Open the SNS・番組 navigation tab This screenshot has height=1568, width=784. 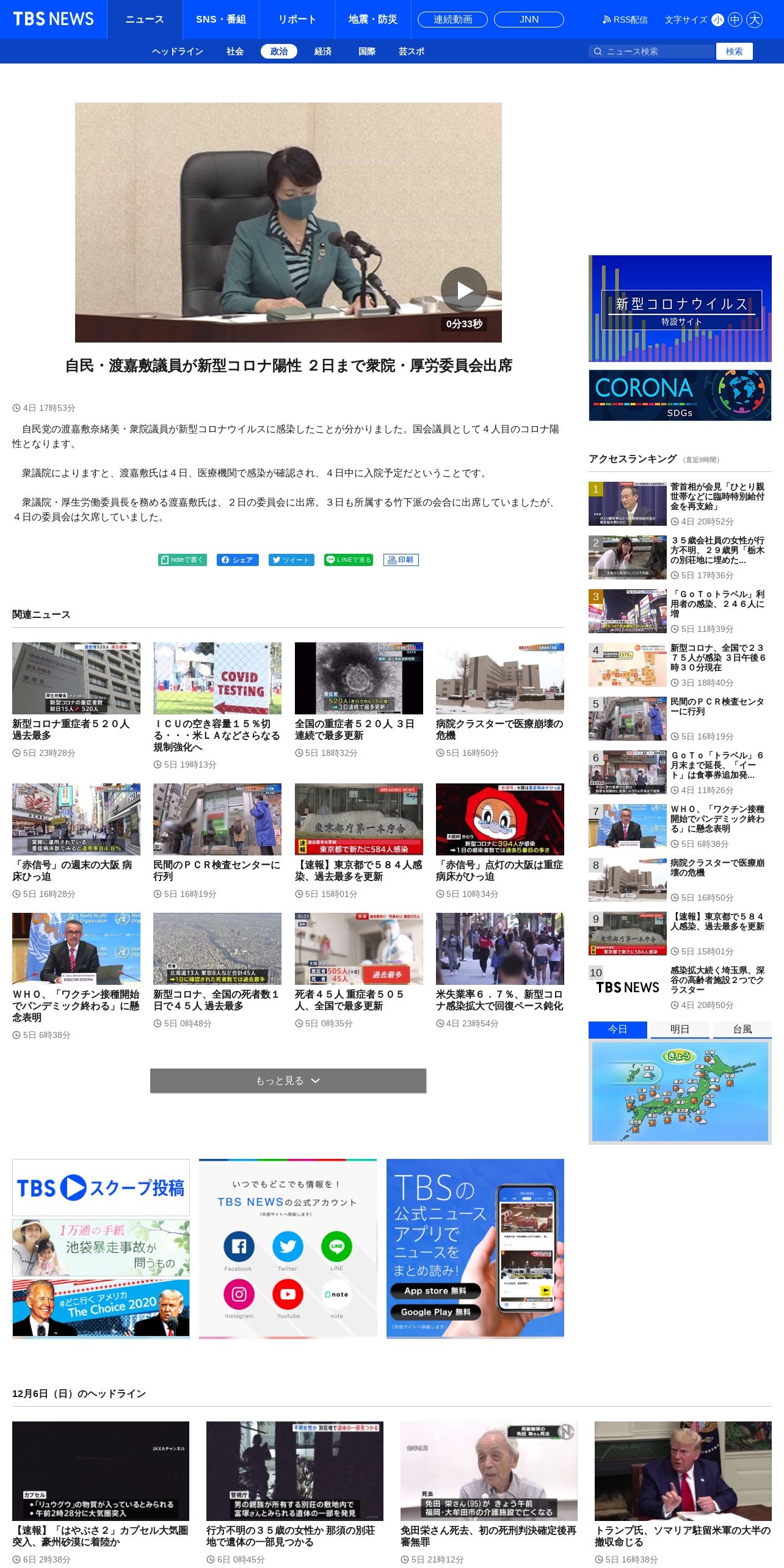pyautogui.click(x=221, y=20)
